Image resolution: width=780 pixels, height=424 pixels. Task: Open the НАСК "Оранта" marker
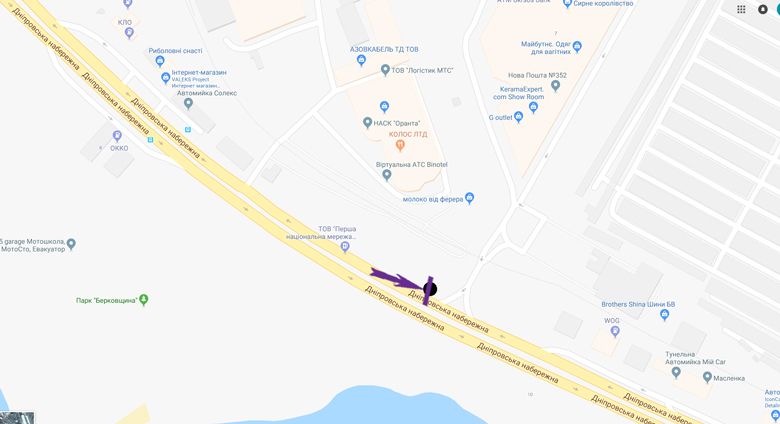(367, 122)
